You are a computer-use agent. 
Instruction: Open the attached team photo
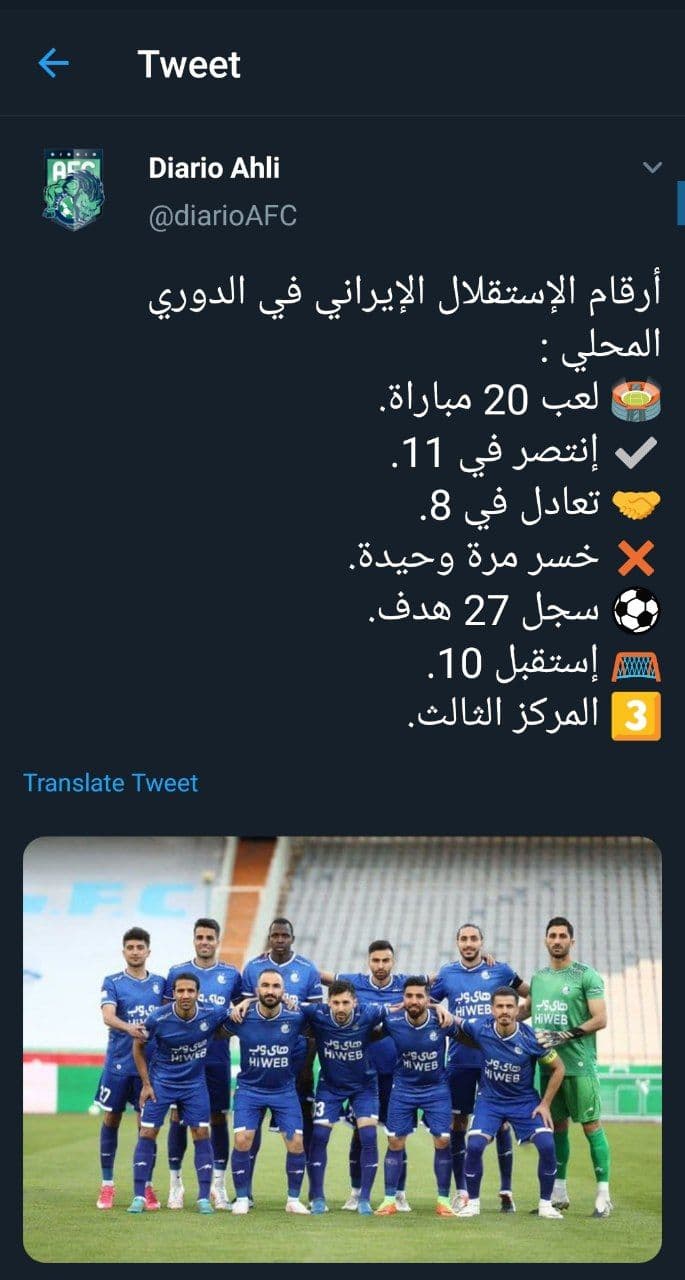[x=342, y=1048]
